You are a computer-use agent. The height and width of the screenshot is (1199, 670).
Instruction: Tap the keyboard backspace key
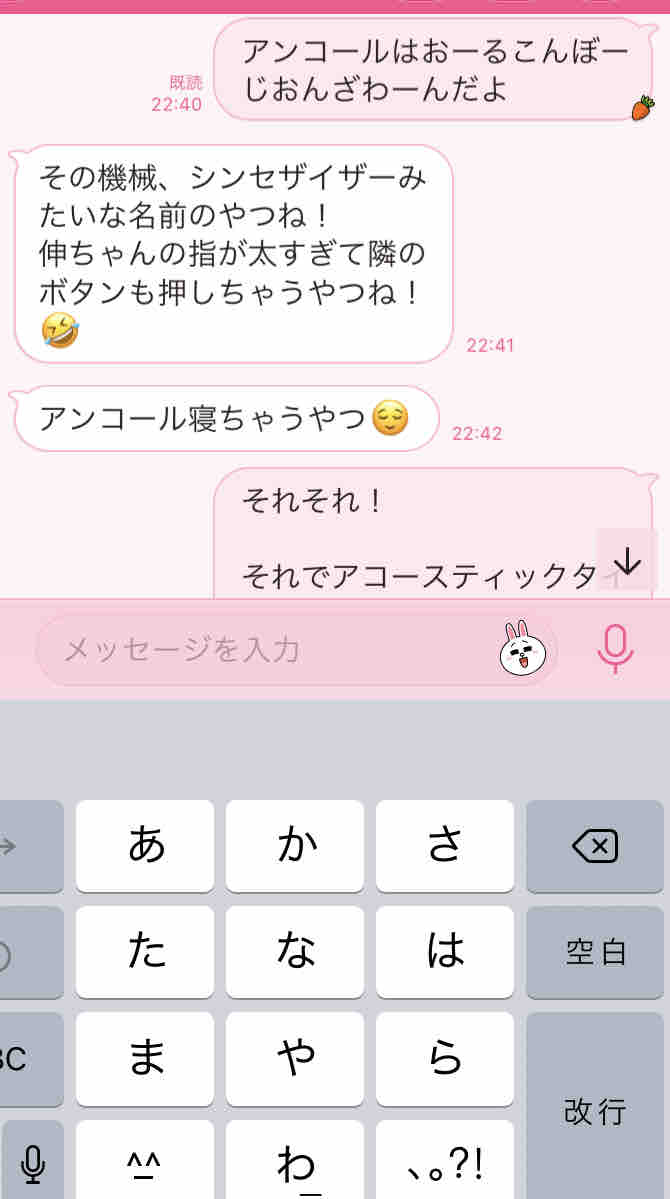(595, 846)
